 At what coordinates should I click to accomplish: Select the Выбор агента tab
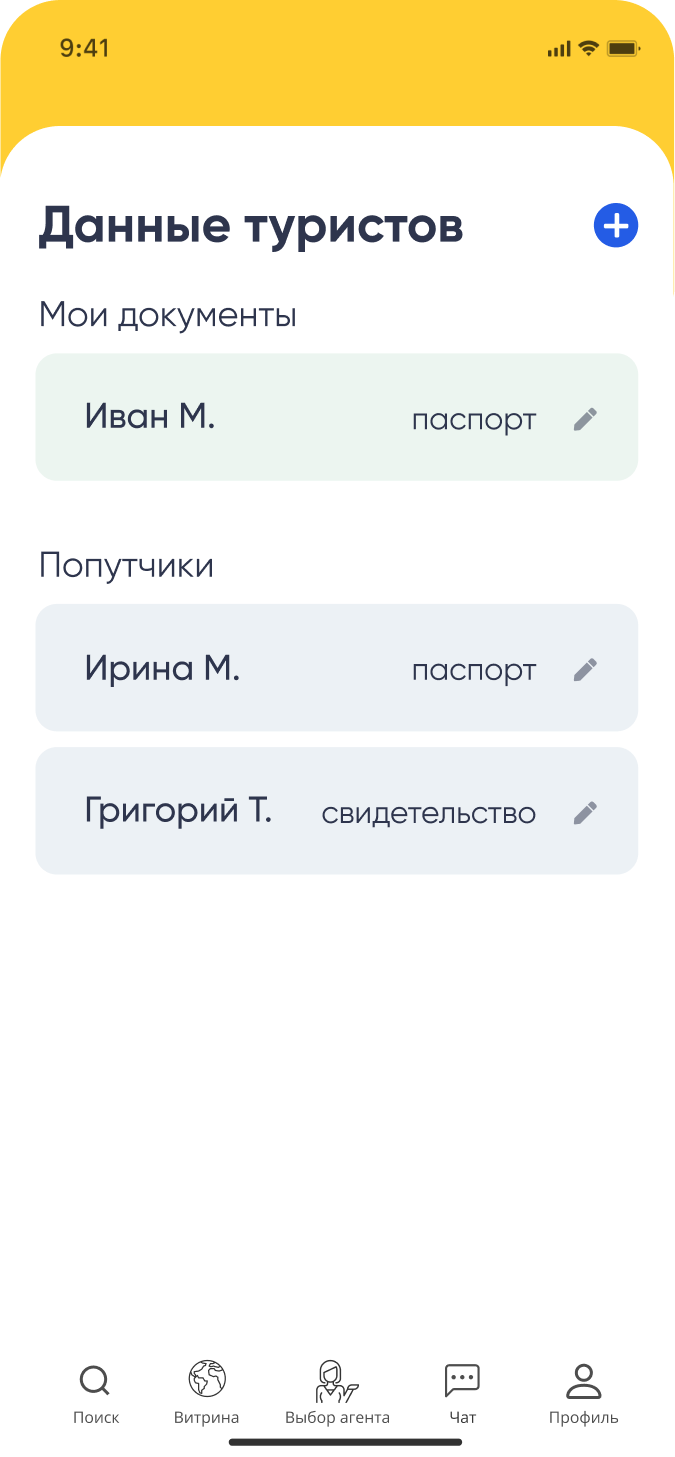[337, 1392]
